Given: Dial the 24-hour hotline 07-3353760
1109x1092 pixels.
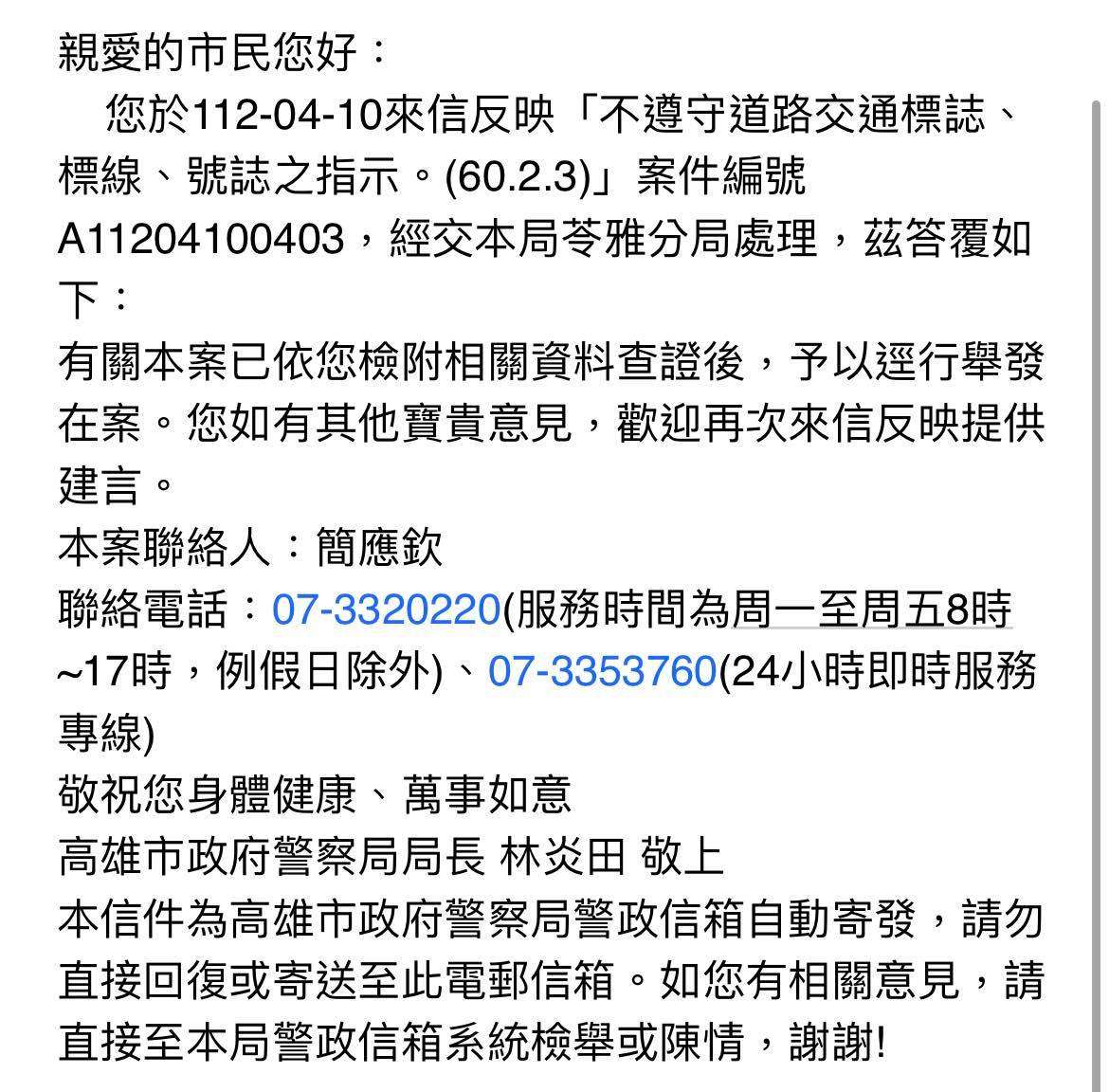Looking at the screenshot, I should [603, 670].
